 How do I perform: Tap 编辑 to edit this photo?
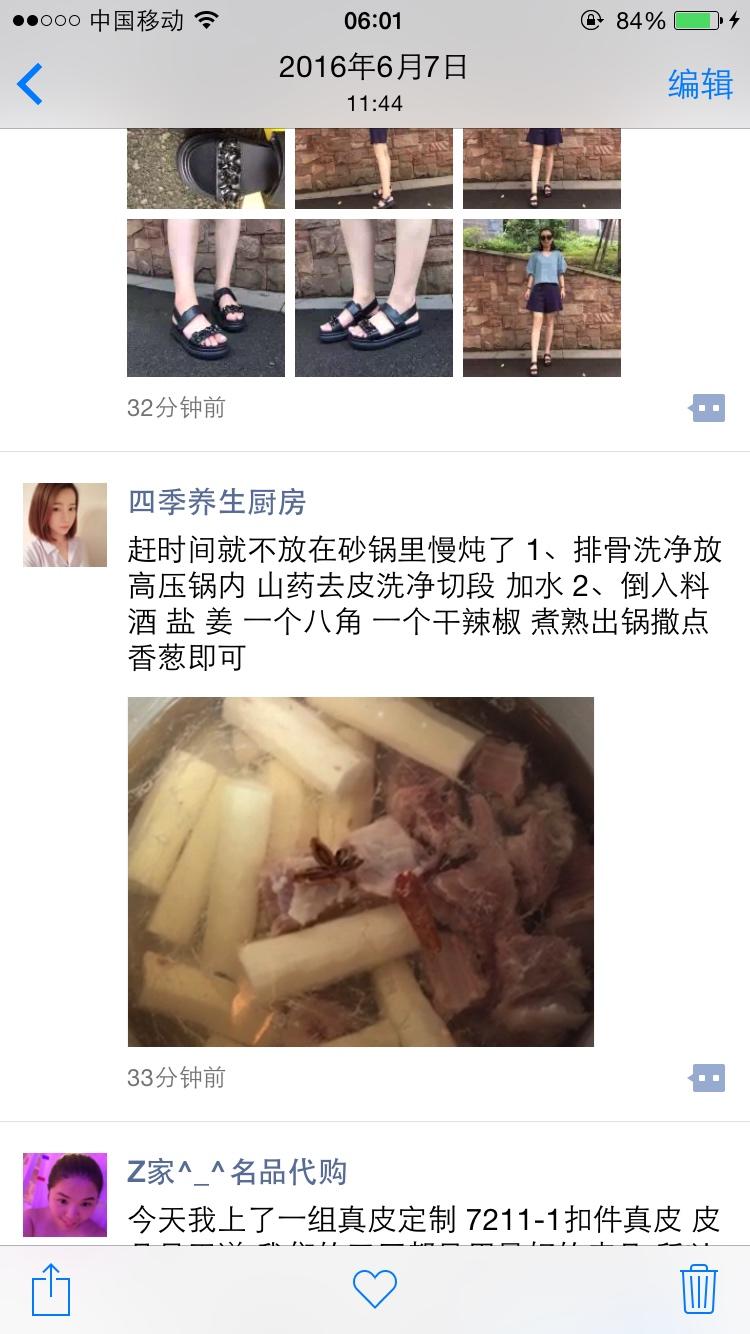click(x=700, y=84)
